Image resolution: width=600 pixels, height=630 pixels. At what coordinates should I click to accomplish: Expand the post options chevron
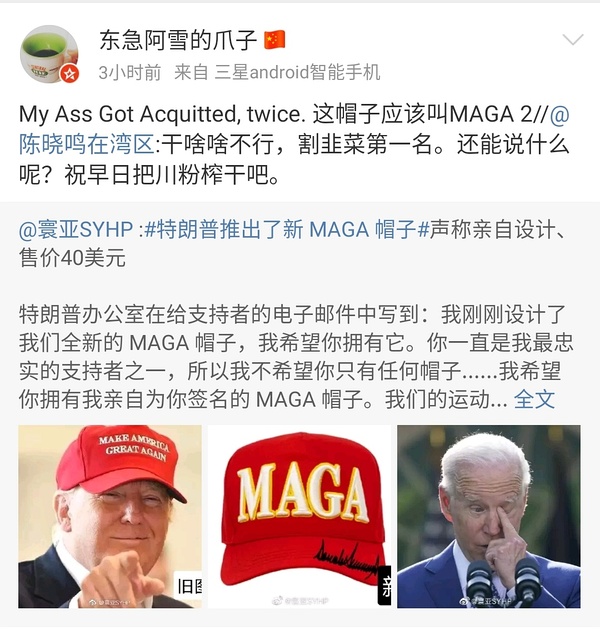[x=573, y=40]
